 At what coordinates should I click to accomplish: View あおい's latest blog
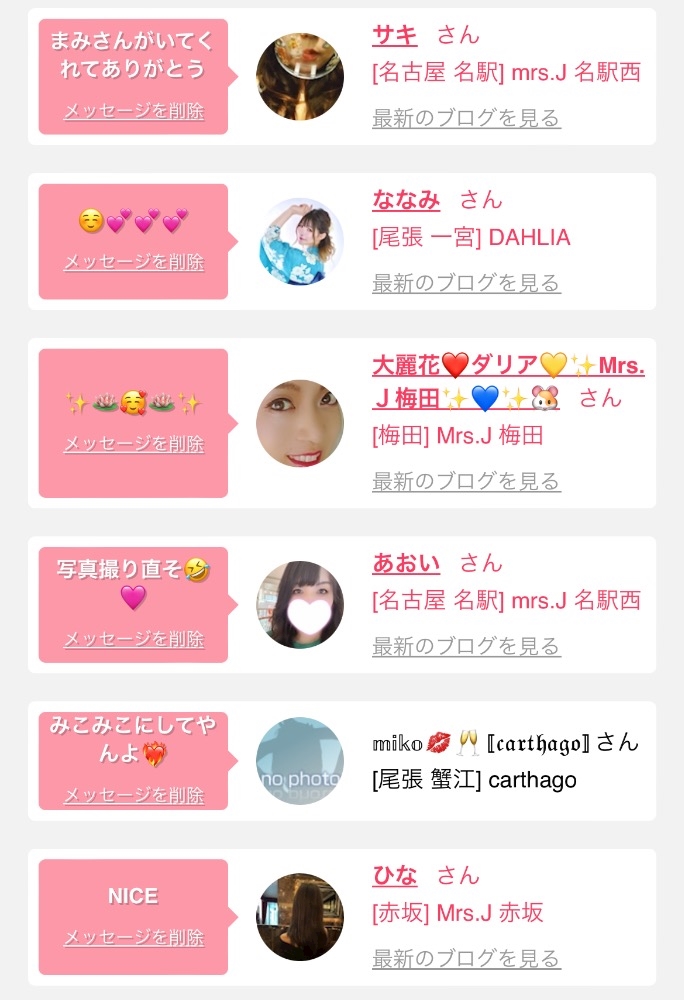466,645
